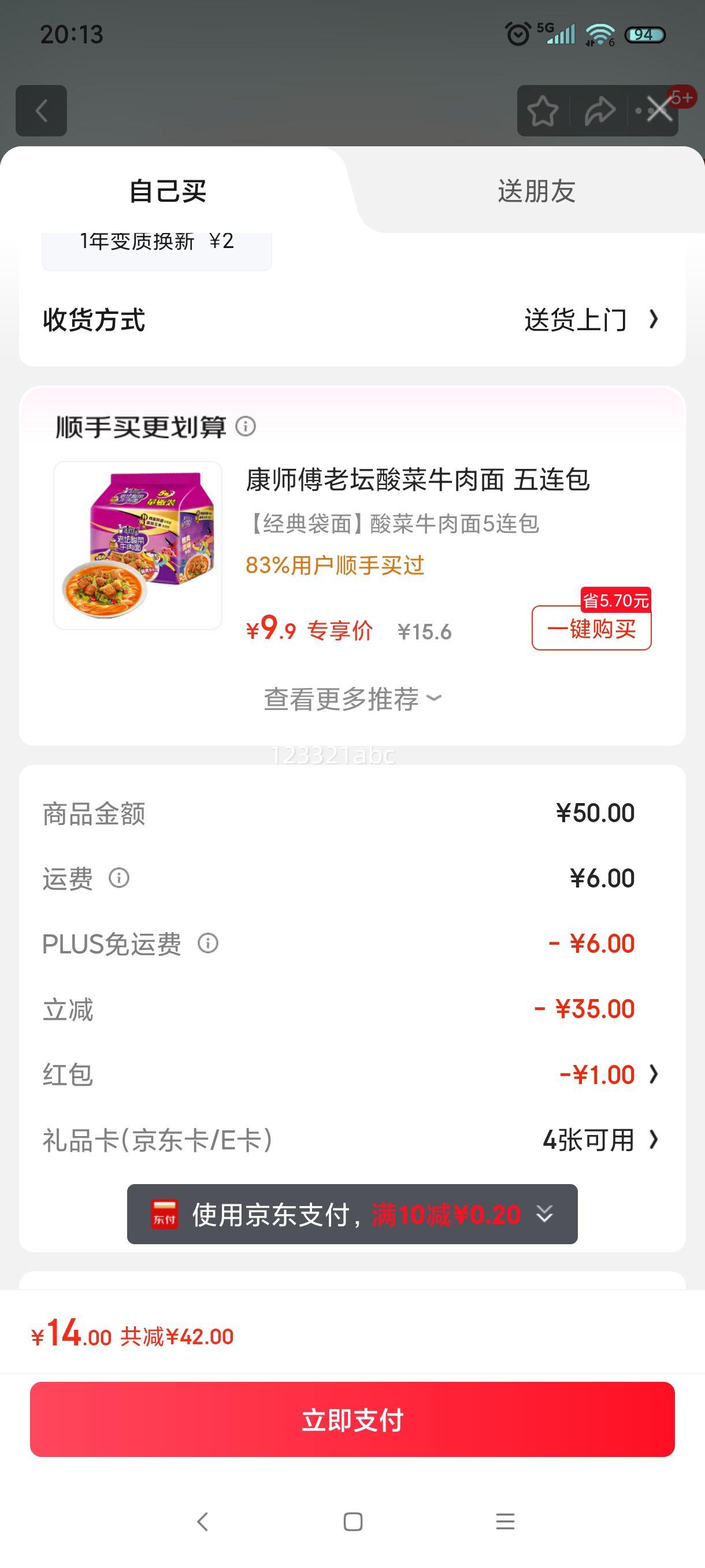Select the 自己买 tab
Viewport: 705px width, 1568px height.
point(168,191)
